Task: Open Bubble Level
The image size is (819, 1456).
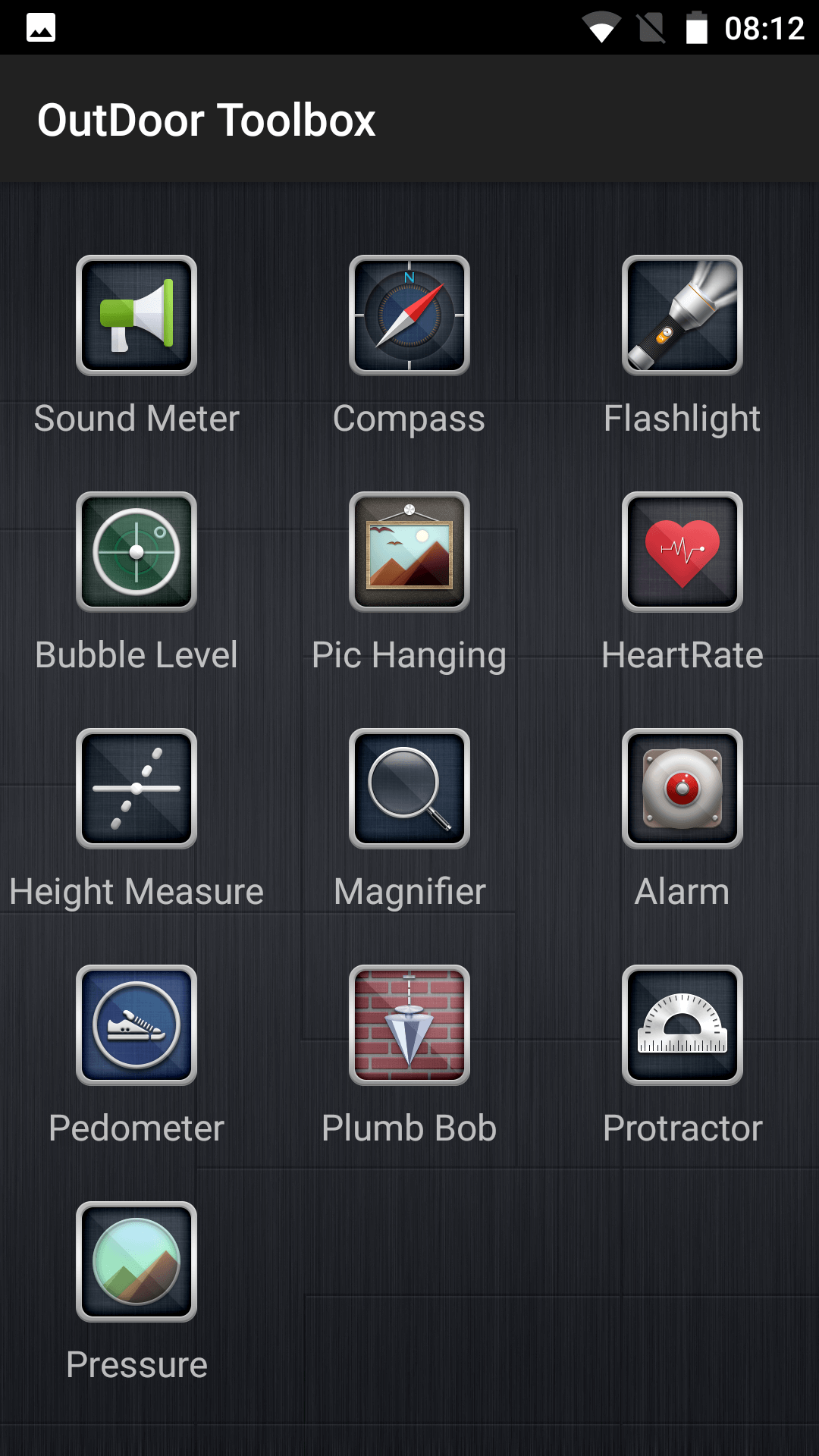Action: [x=136, y=552]
